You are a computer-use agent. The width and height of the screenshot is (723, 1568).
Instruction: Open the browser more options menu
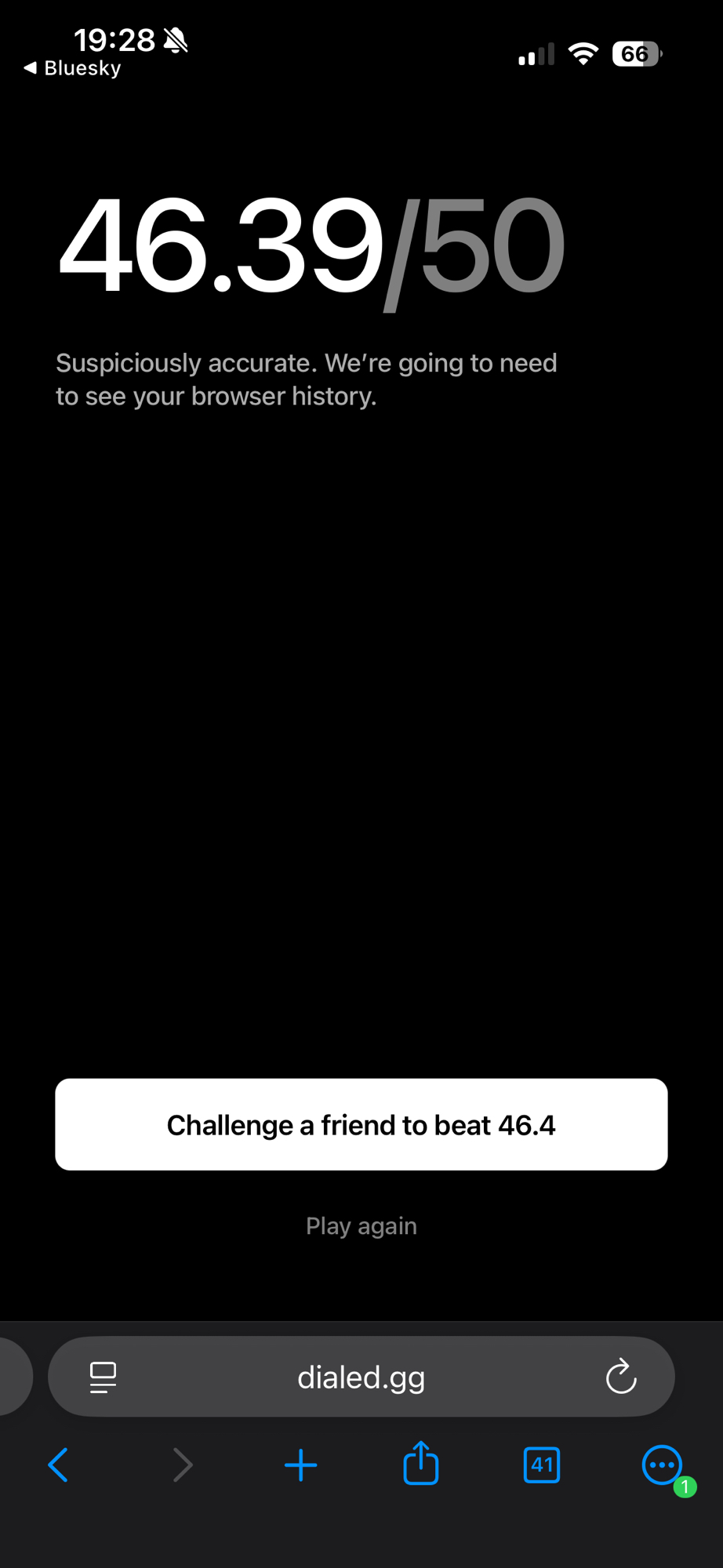(x=662, y=1465)
